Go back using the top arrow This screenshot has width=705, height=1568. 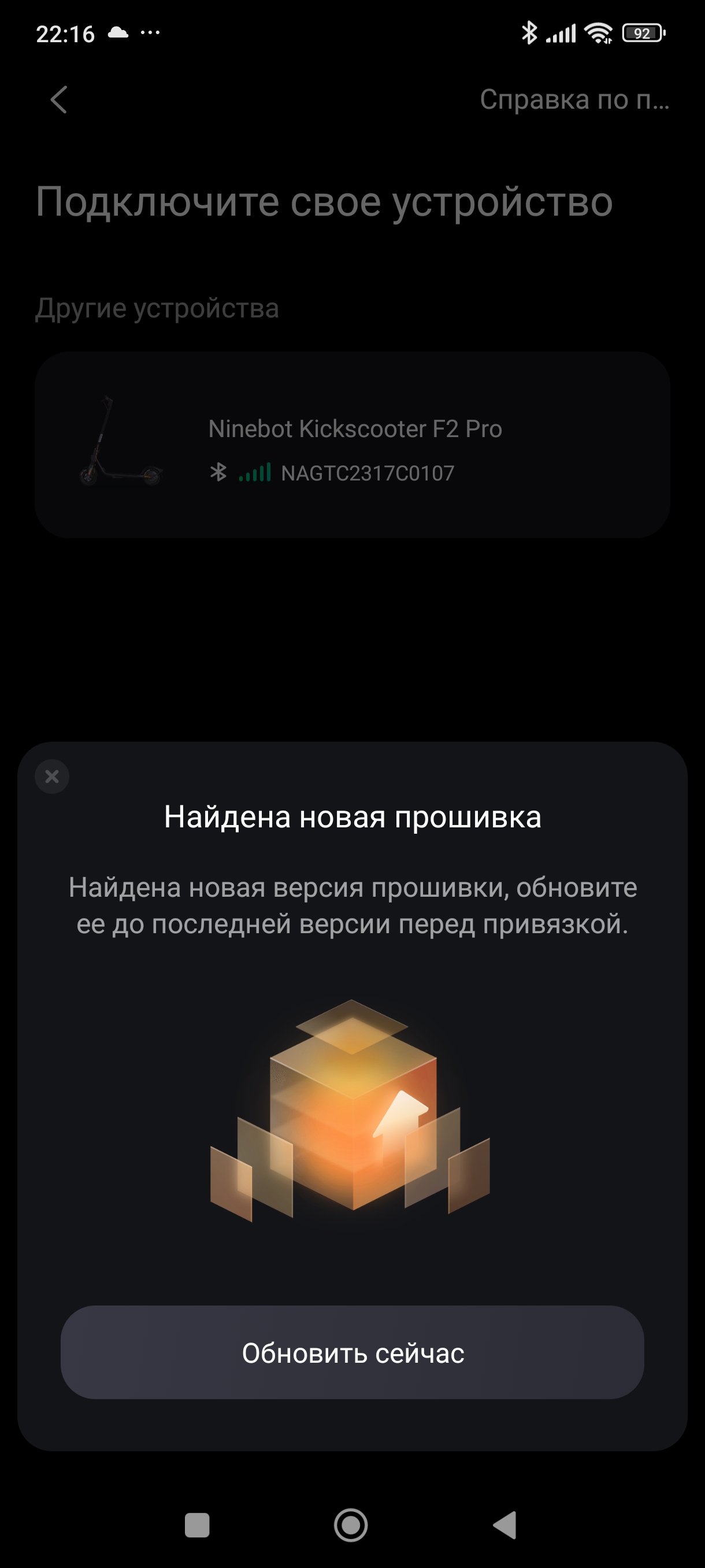[x=59, y=99]
